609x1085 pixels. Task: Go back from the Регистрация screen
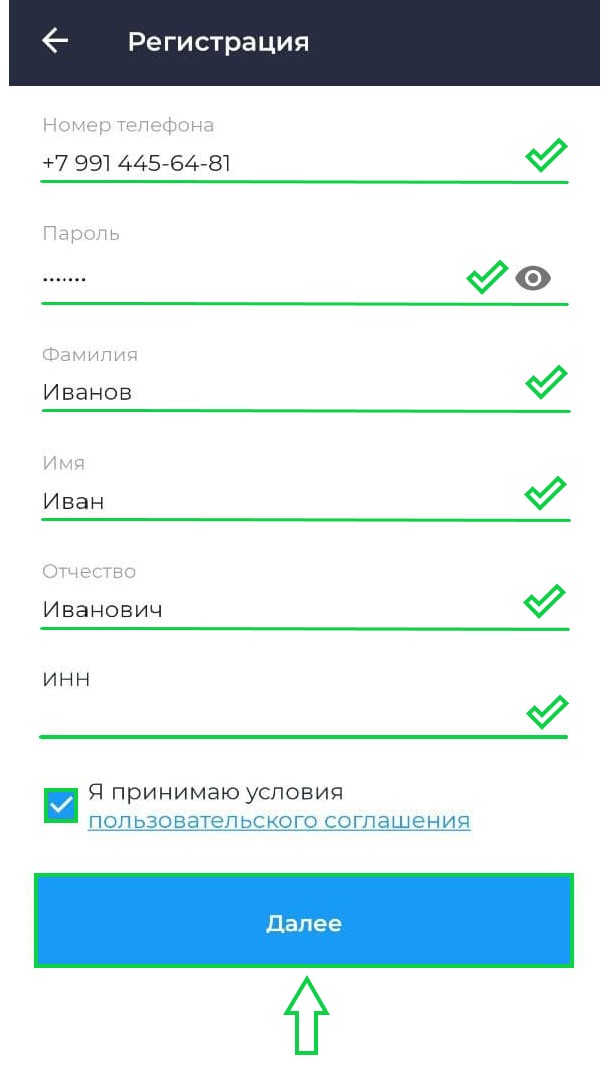(55, 41)
